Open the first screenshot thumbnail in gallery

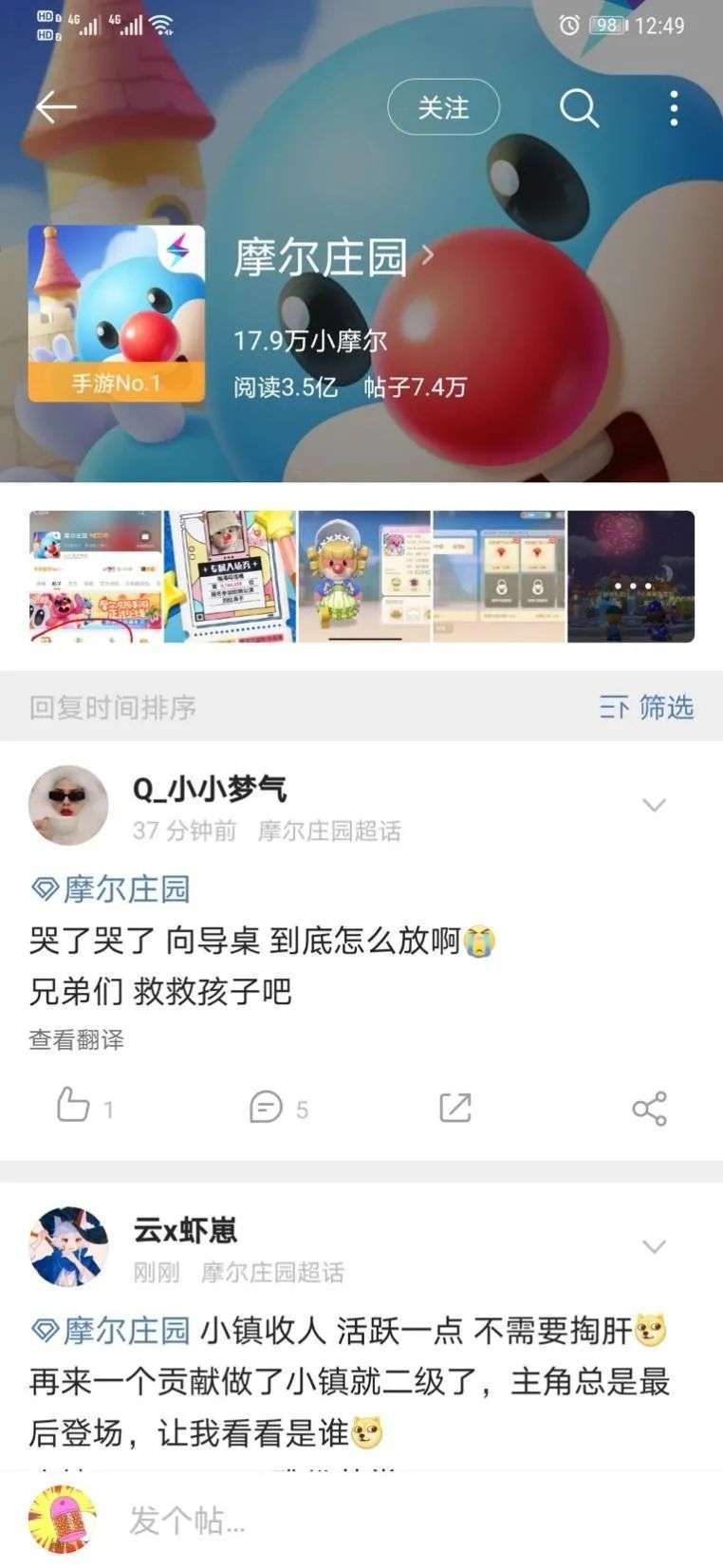[x=95, y=576]
